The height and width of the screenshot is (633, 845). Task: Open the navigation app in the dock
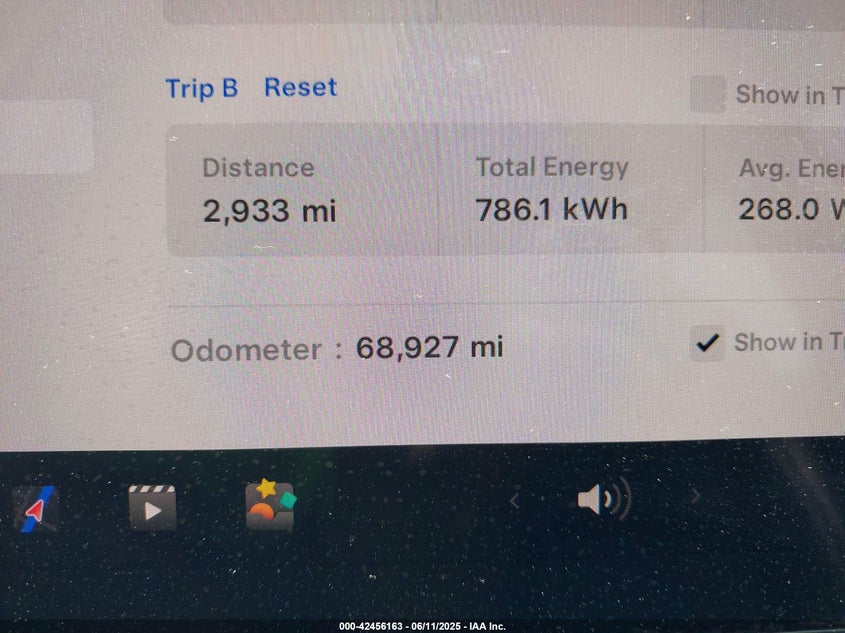tap(37, 510)
